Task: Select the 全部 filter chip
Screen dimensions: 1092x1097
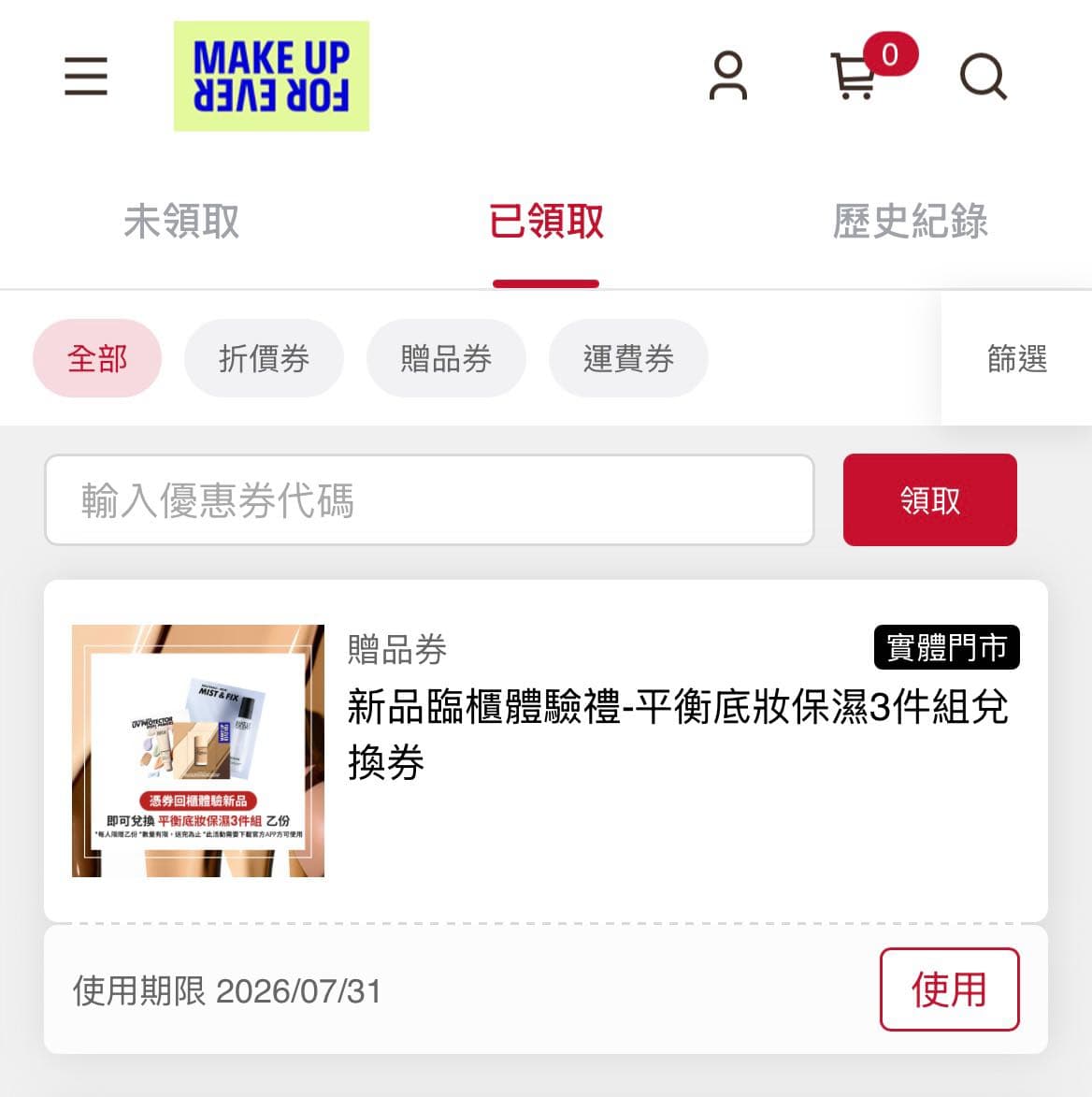Action: 97,358
